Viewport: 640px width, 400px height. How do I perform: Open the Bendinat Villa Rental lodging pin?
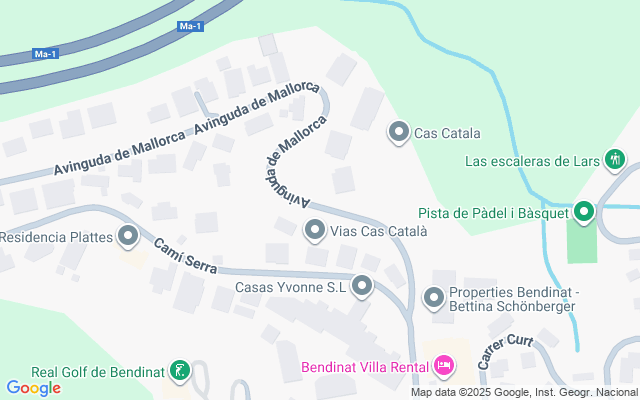[x=444, y=368]
